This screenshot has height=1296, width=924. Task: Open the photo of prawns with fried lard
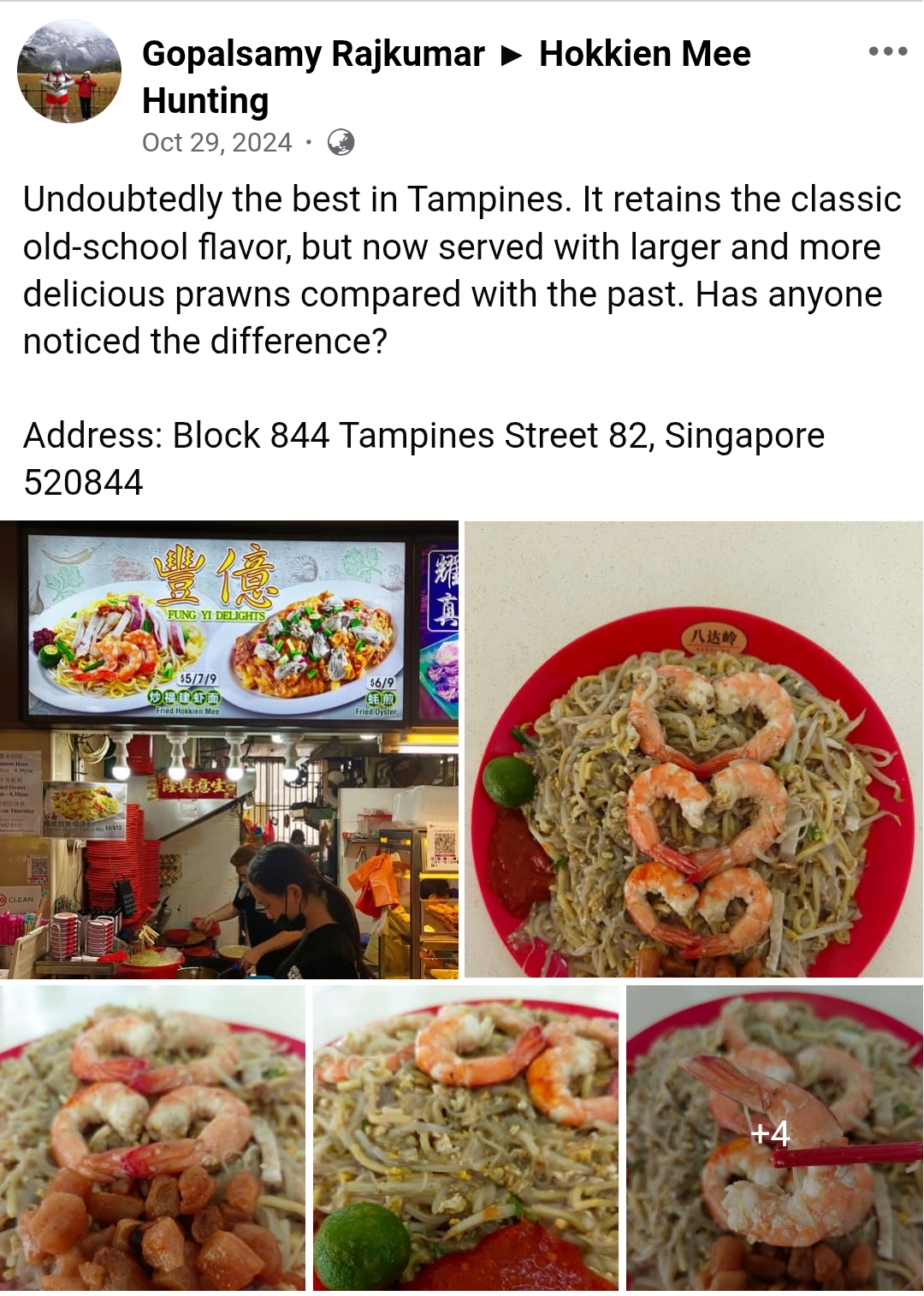152,1138
